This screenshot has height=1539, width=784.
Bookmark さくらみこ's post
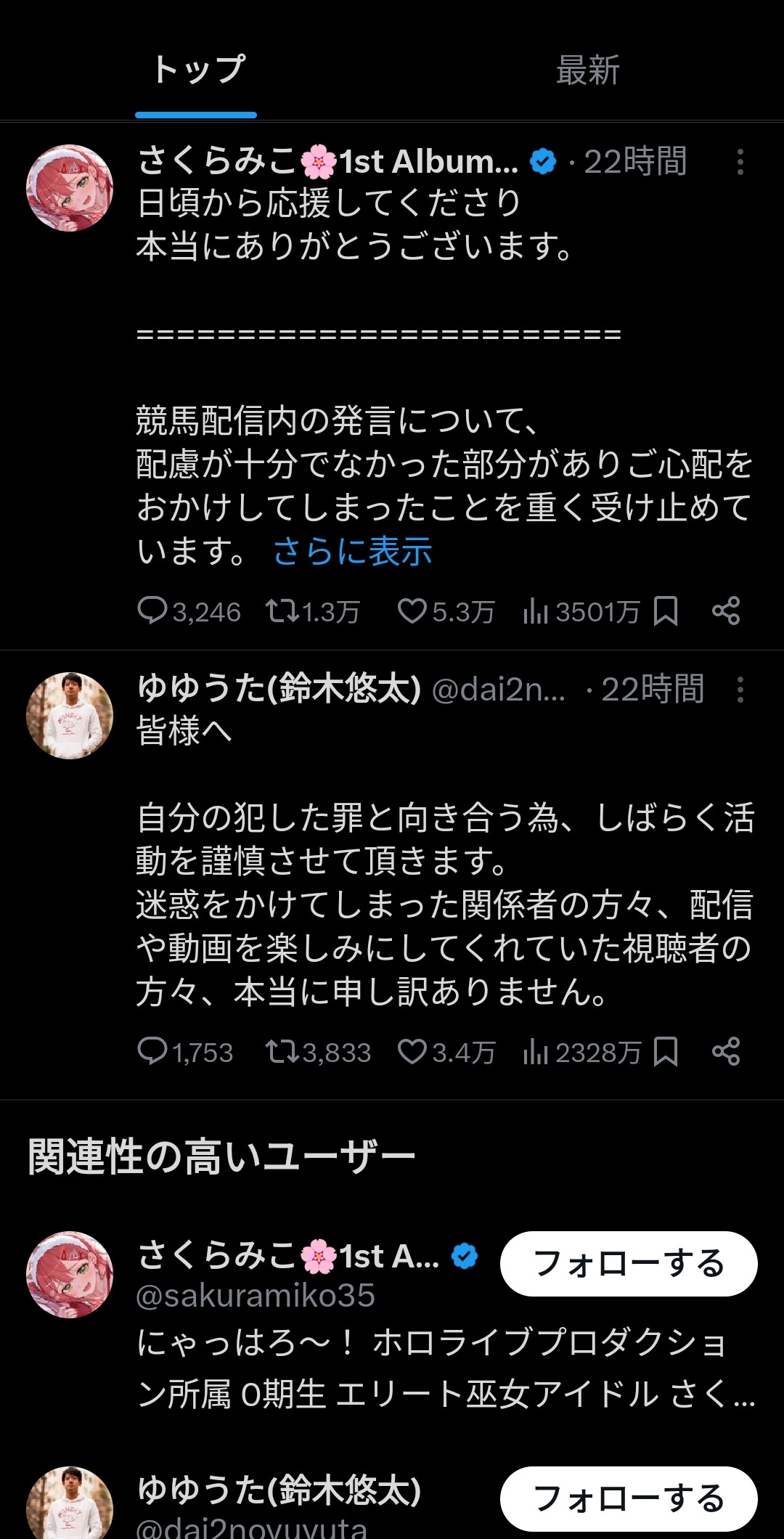pyautogui.click(x=666, y=611)
